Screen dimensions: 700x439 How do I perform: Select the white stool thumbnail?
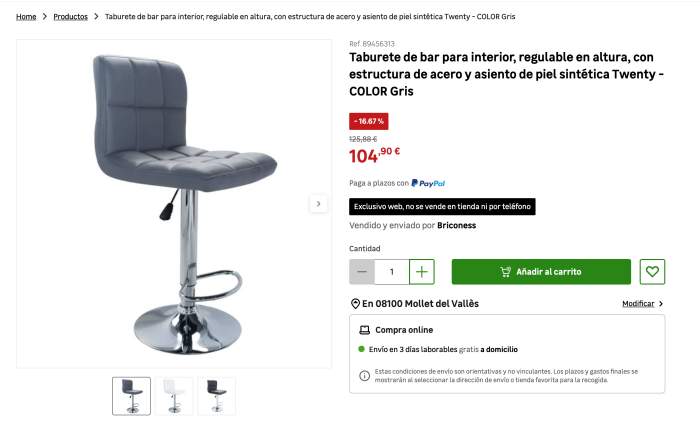tap(174, 396)
